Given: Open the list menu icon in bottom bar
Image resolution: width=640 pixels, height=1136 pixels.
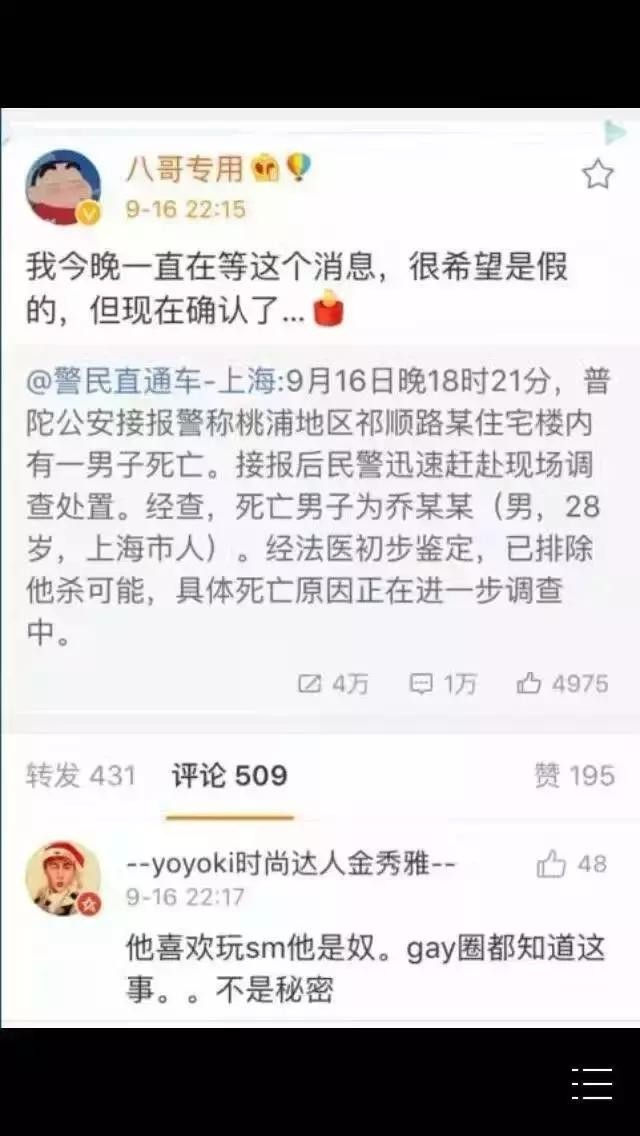Looking at the screenshot, I should (591, 1083).
